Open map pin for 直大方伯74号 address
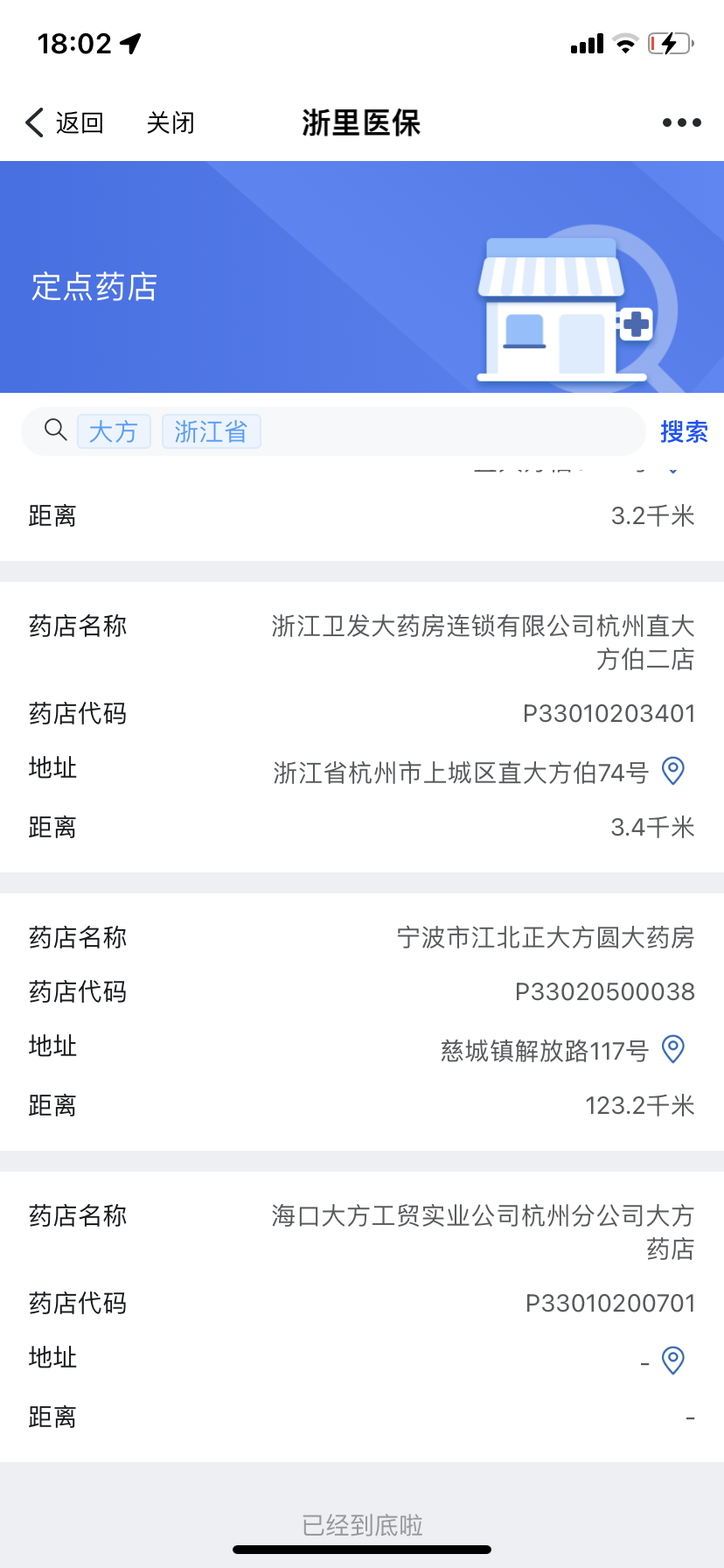Viewport: 724px width, 1568px height. coord(672,771)
